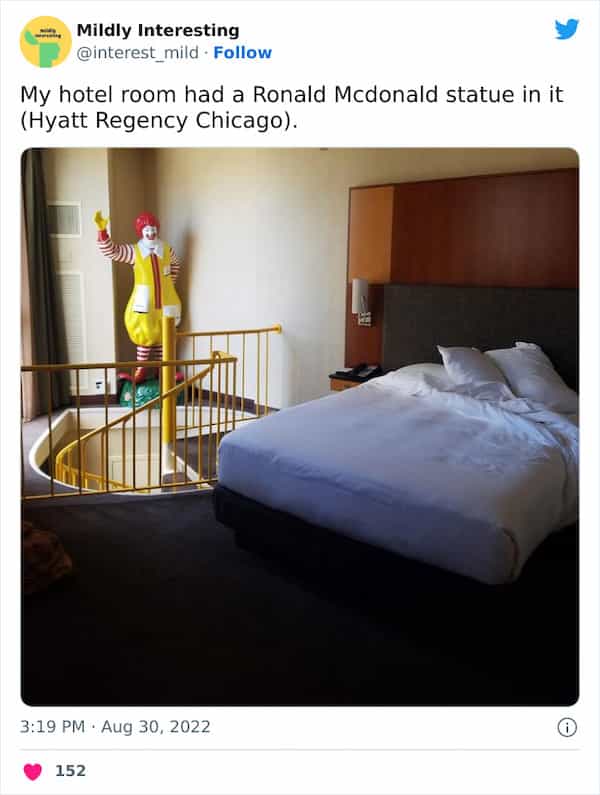Image resolution: width=600 pixels, height=795 pixels.
Task: Open the hotel room photo
Action: click(x=300, y=427)
